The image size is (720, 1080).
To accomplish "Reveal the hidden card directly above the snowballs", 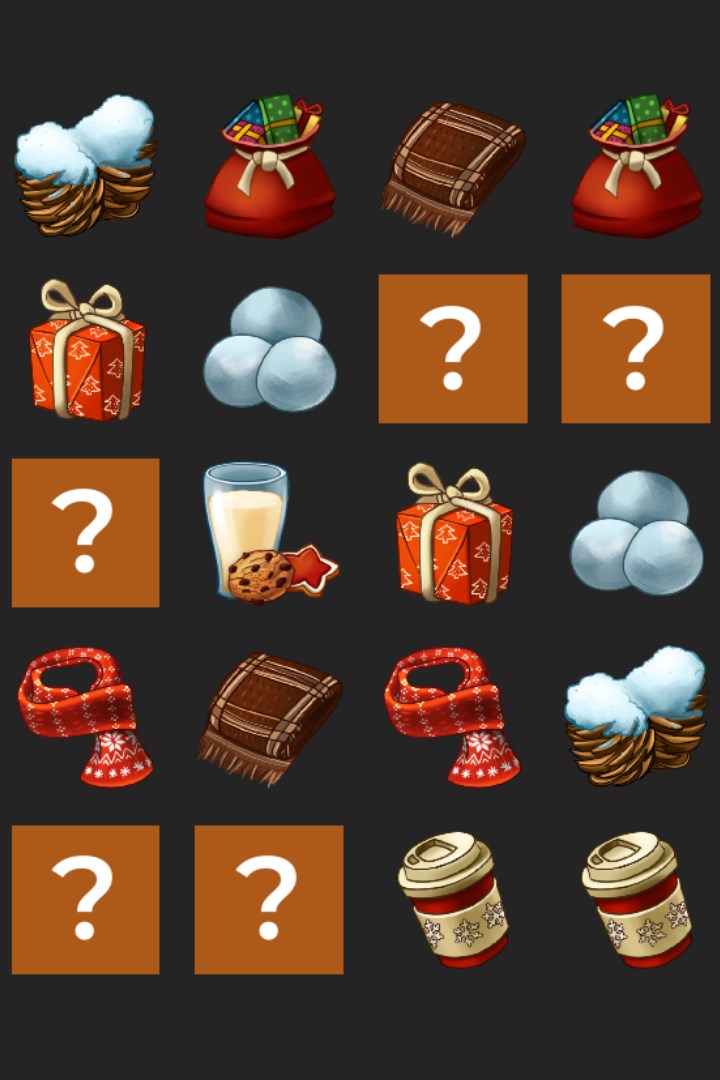I will coord(636,349).
